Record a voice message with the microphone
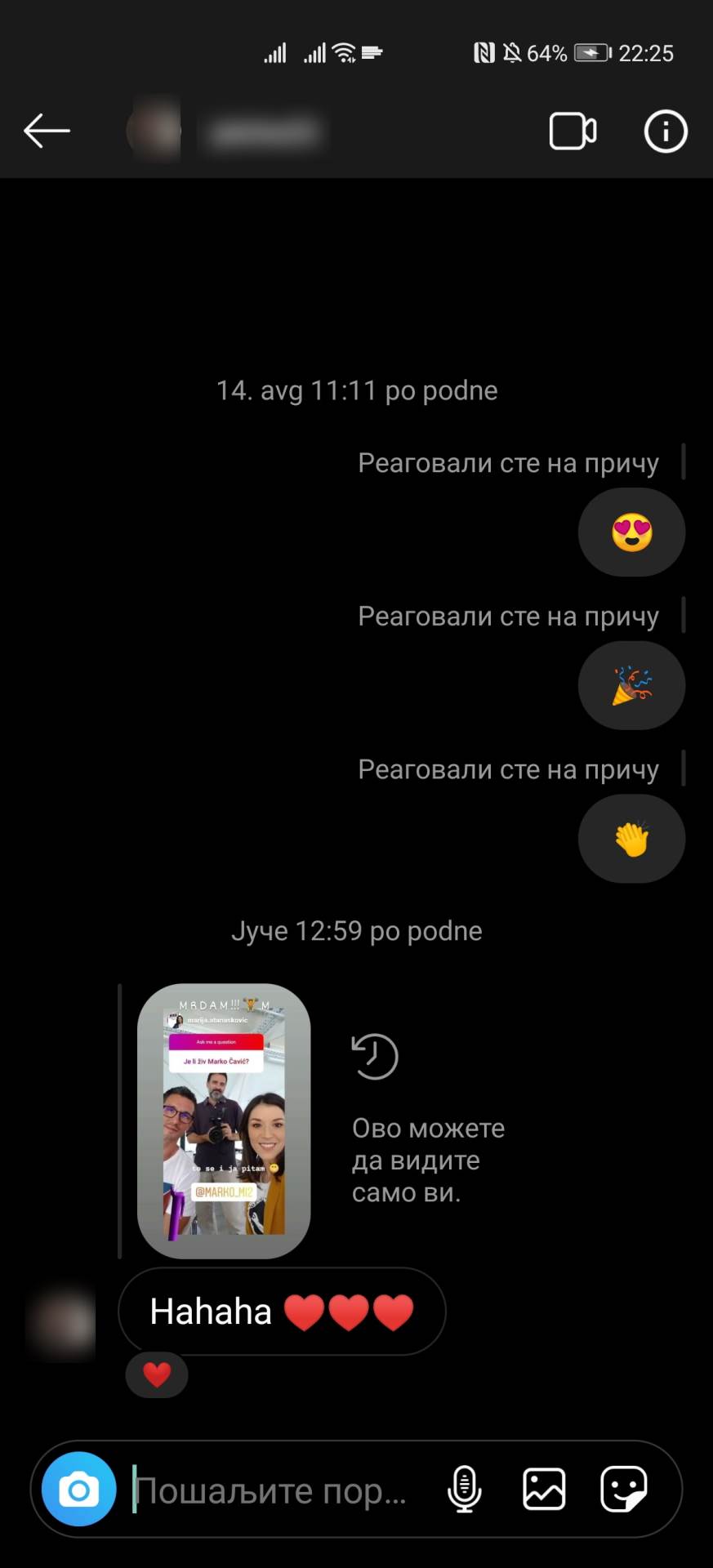 [x=464, y=1490]
